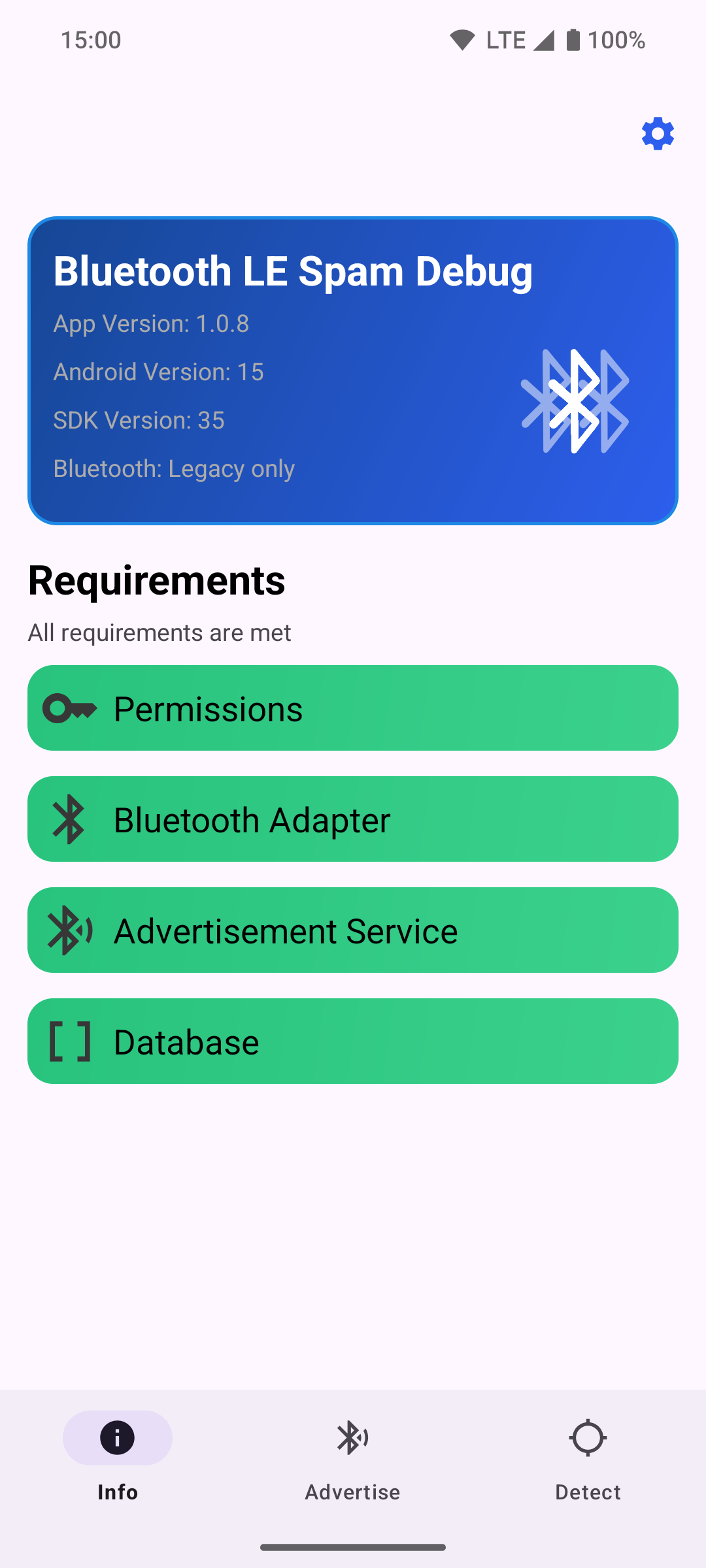Switch to the Advertise tab
The height and width of the screenshot is (1568, 706).
(x=352, y=1463)
